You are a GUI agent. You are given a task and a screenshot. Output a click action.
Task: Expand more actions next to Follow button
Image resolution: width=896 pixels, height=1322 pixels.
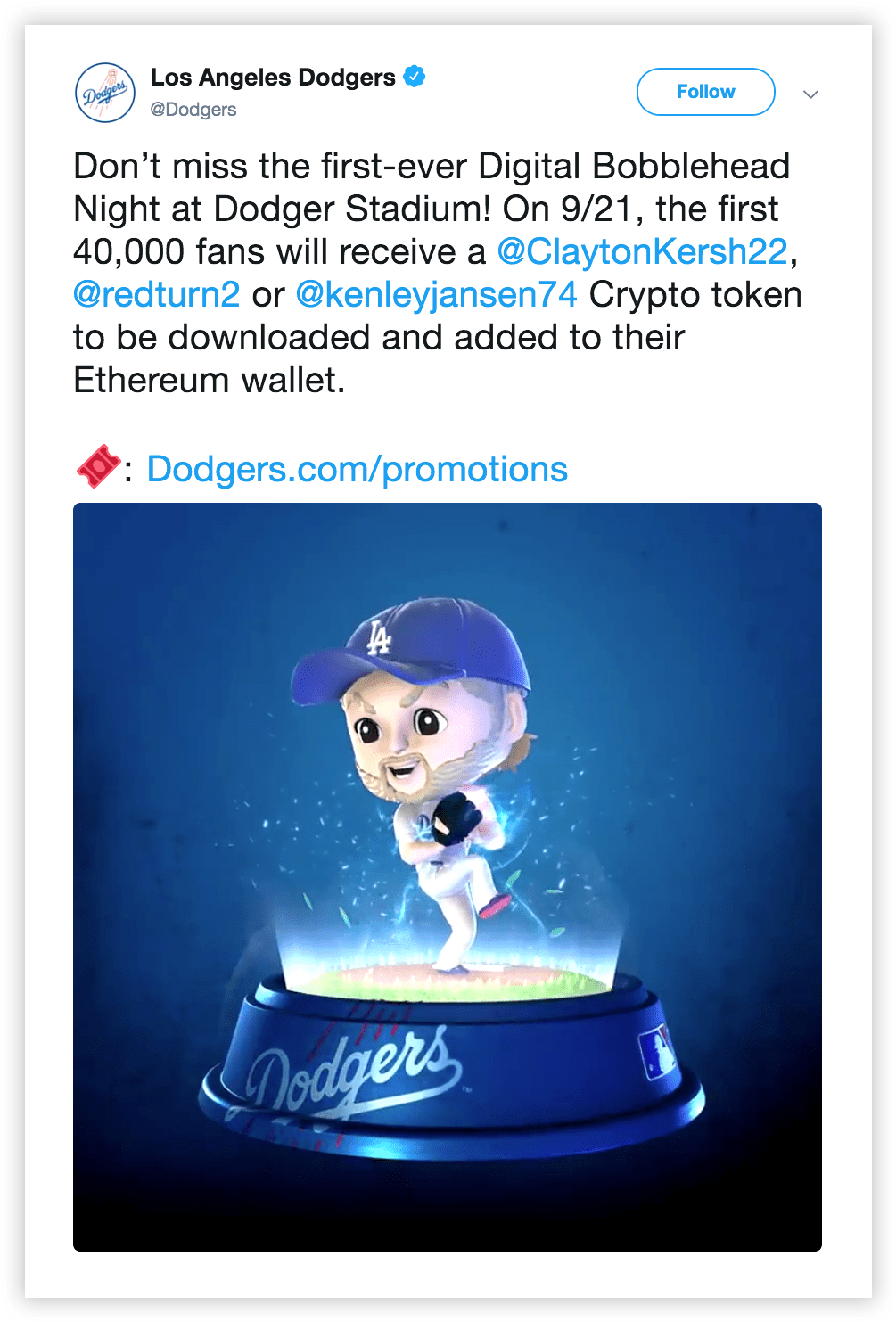tap(810, 93)
